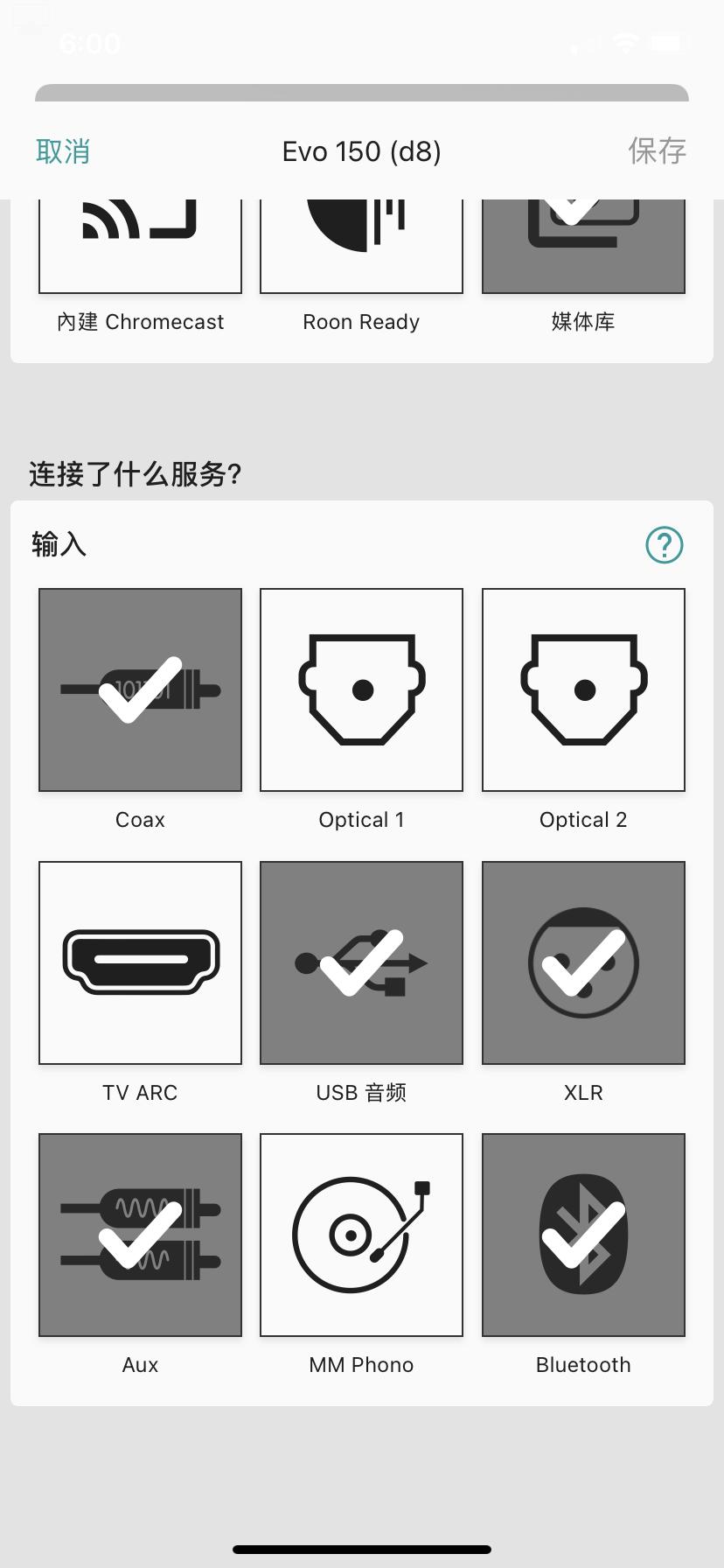
Task: Select the XLR connector icon
Action: coord(582,962)
